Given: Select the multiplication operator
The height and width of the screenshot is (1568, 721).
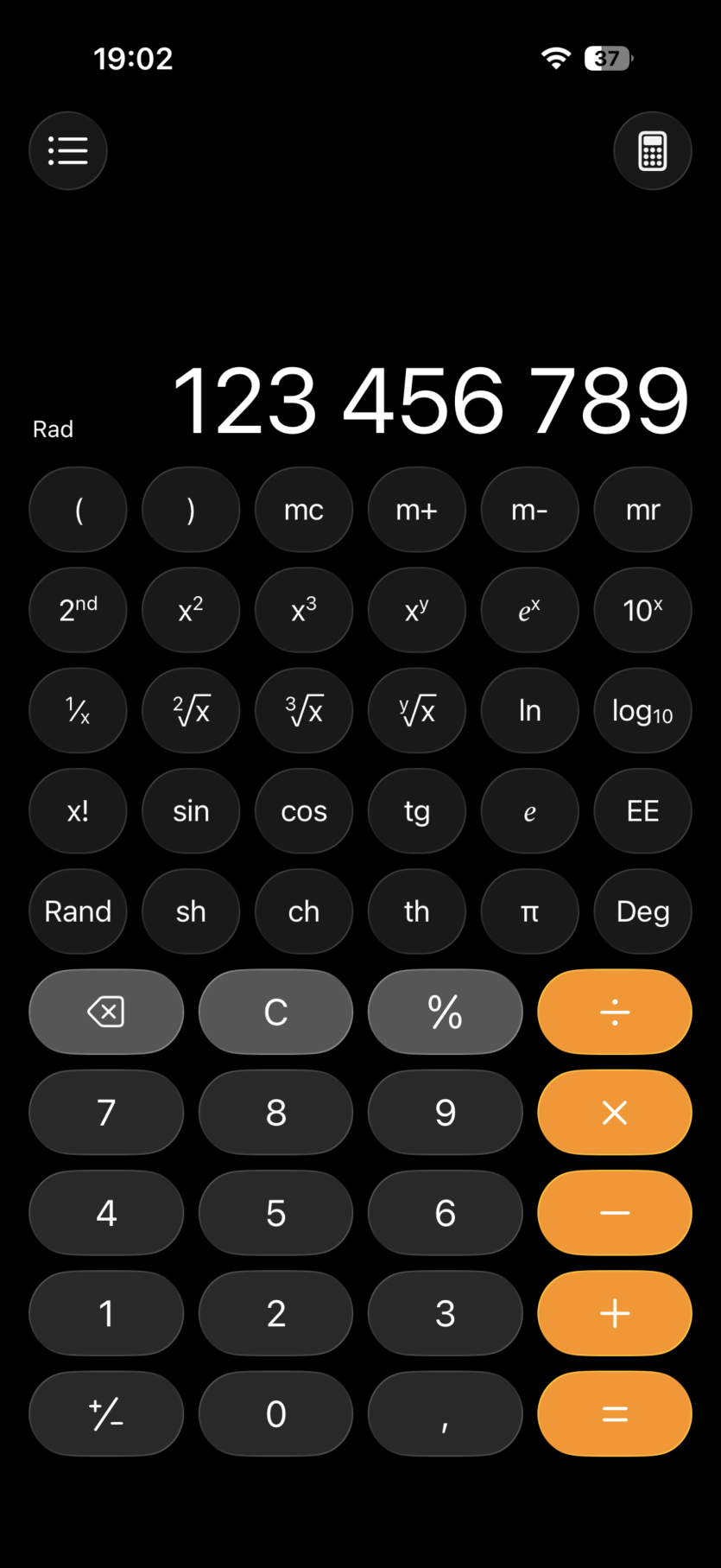Looking at the screenshot, I should pos(614,1112).
